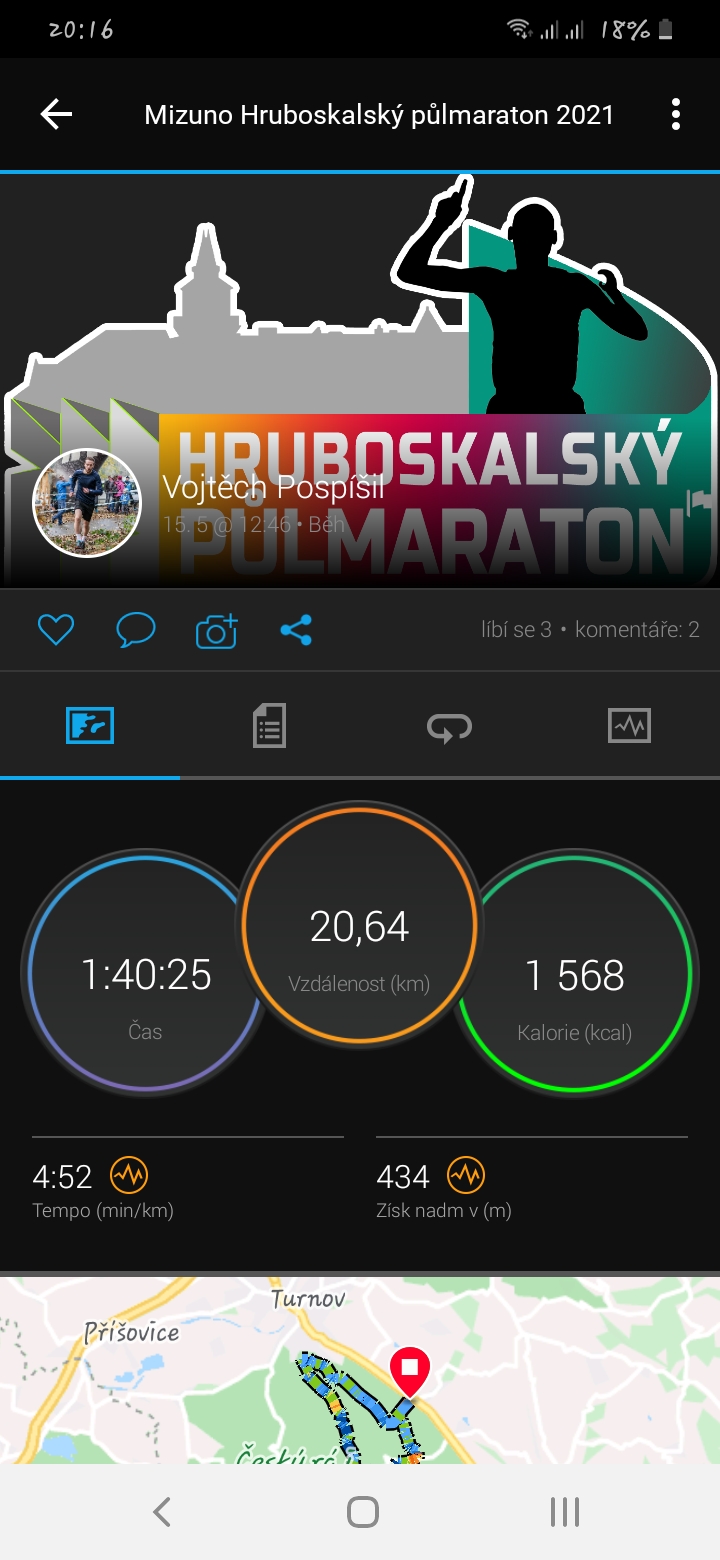
Task: Open the overview tab
Action: pyautogui.click(x=90, y=725)
